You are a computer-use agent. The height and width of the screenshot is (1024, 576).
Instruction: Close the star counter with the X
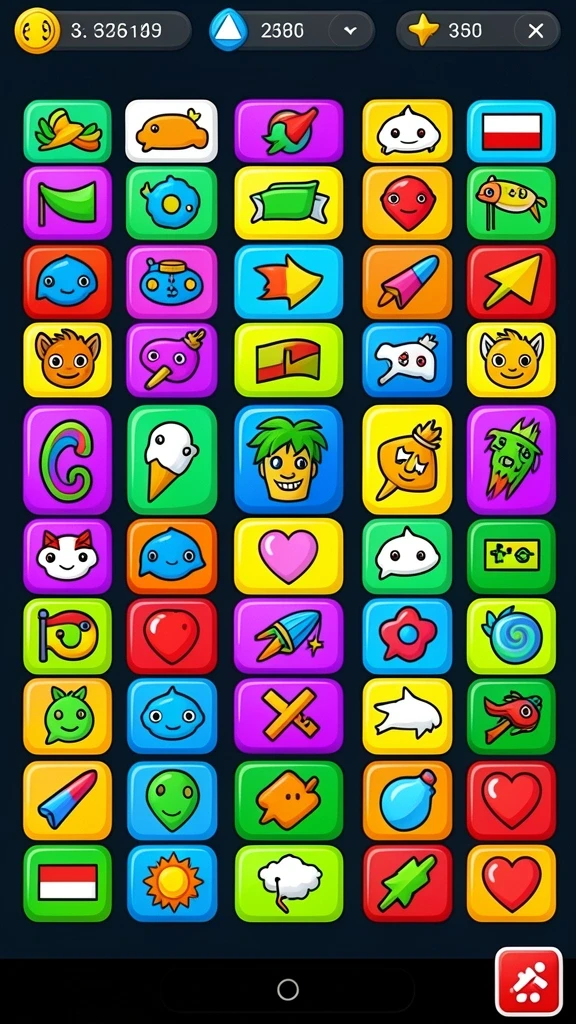tap(536, 31)
